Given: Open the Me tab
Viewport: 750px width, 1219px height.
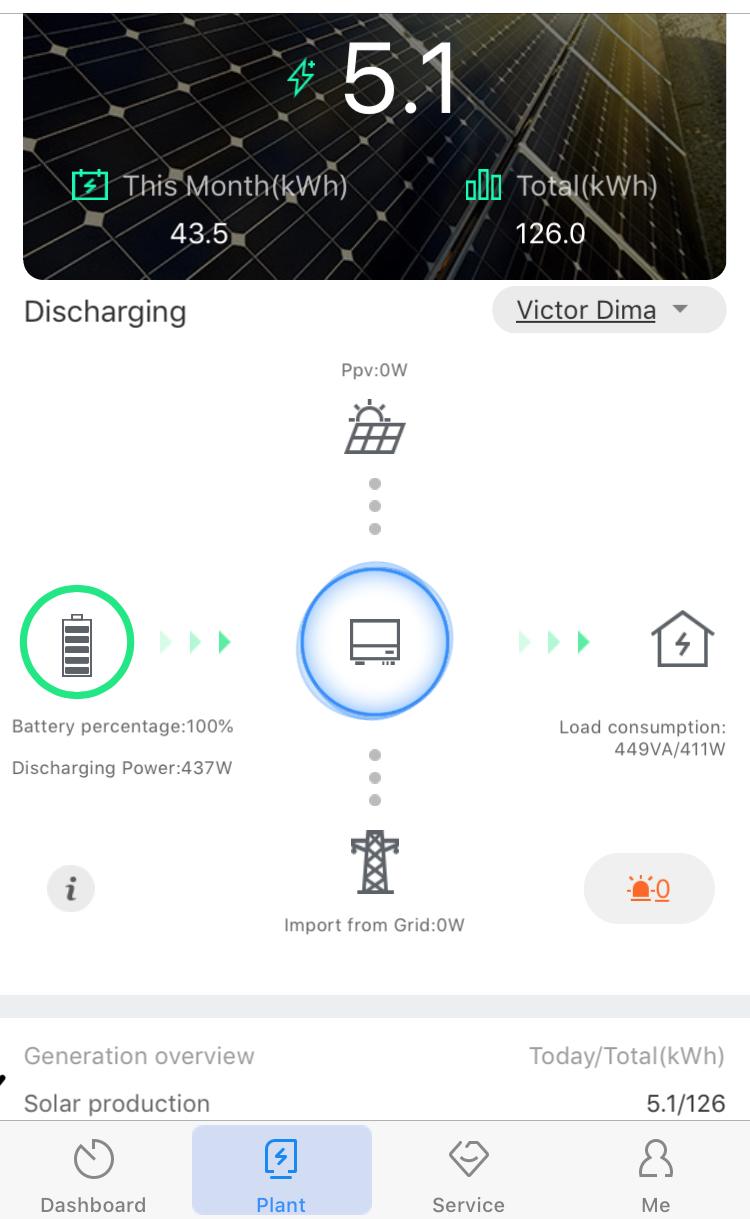Looking at the screenshot, I should (656, 1174).
